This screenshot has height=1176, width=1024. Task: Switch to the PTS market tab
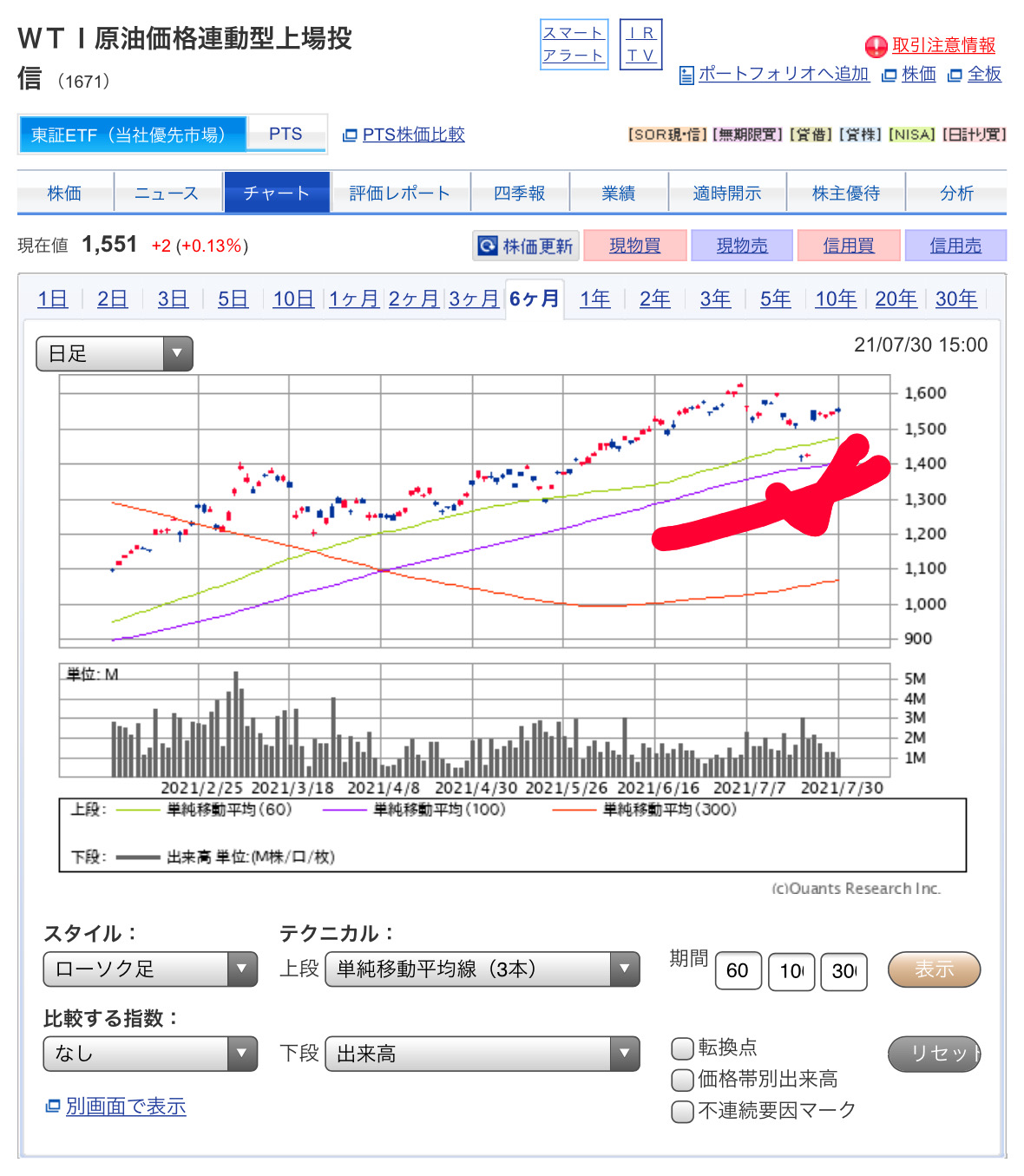coord(286,135)
